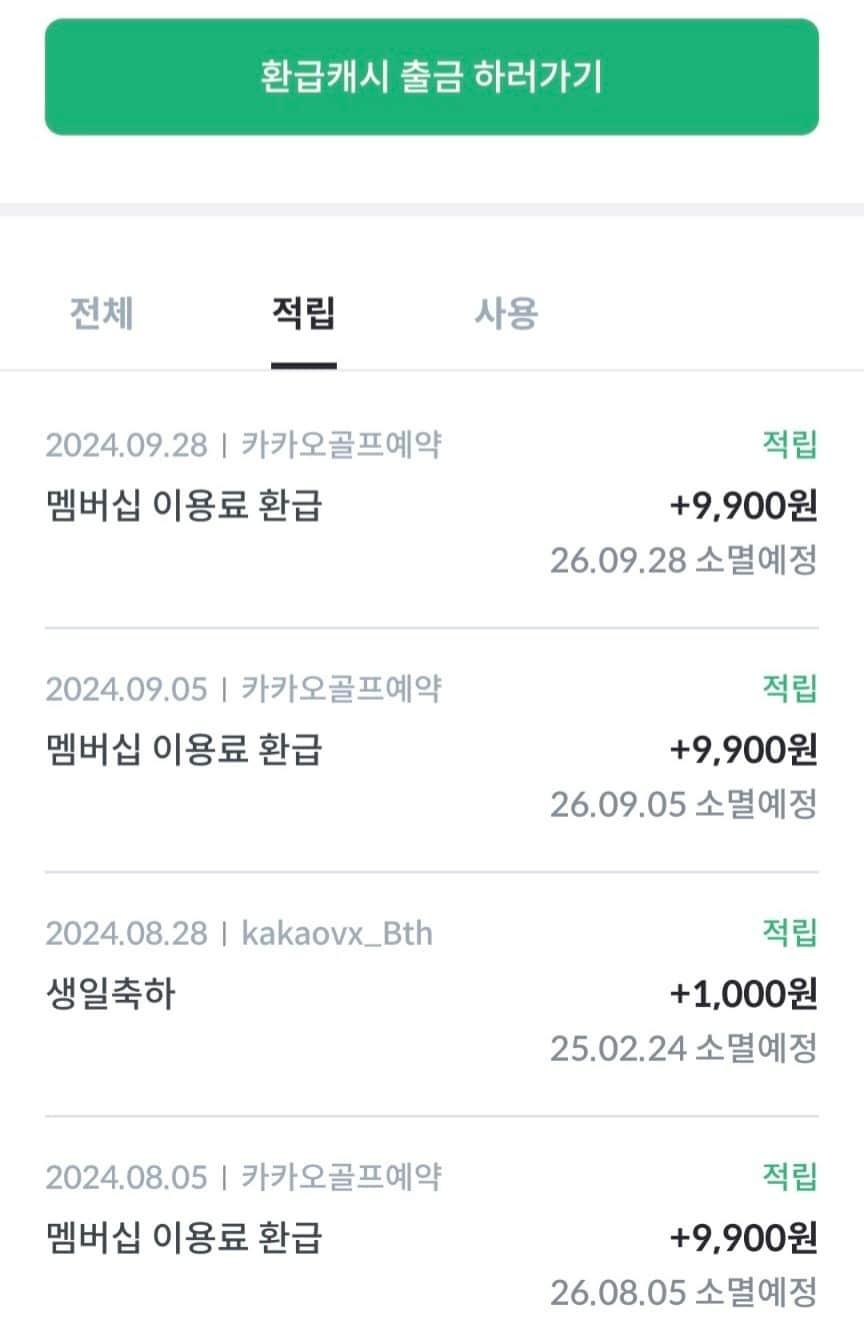
Task: Tap the +1,000원 birthday reward amount
Action: tap(747, 993)
